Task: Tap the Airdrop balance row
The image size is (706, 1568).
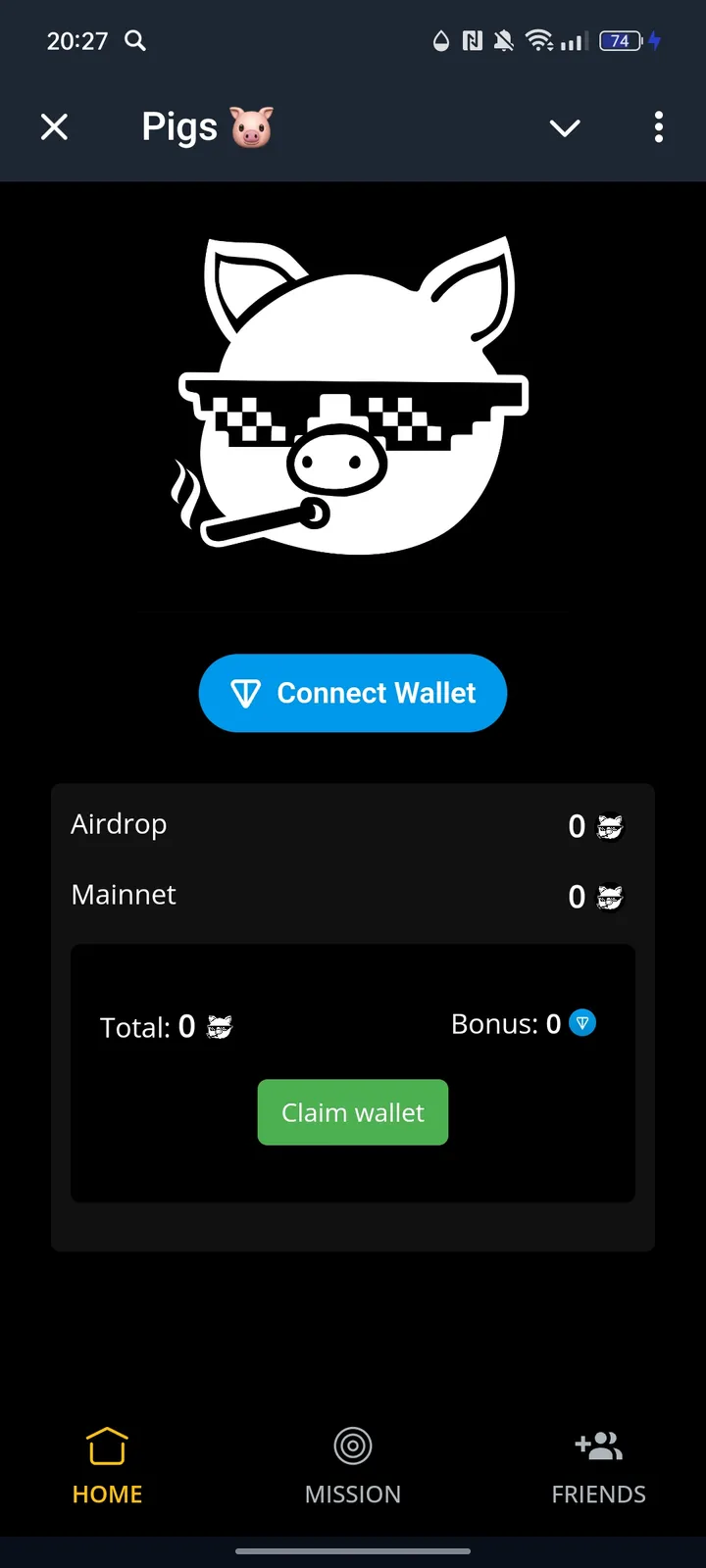Action: pyautogui.click(x=353, y=825)
